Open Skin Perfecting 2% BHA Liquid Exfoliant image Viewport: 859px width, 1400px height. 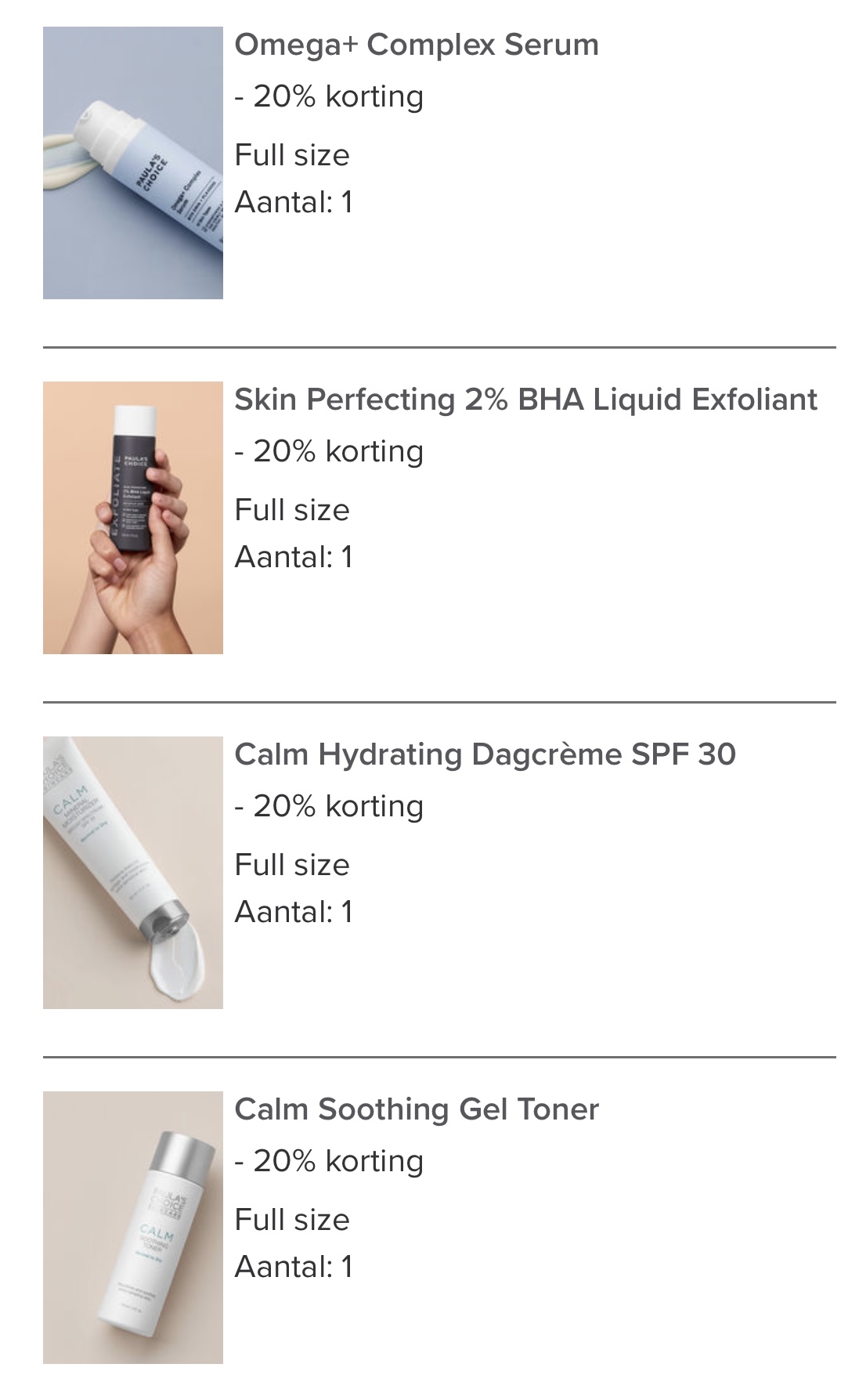(133, 518)
